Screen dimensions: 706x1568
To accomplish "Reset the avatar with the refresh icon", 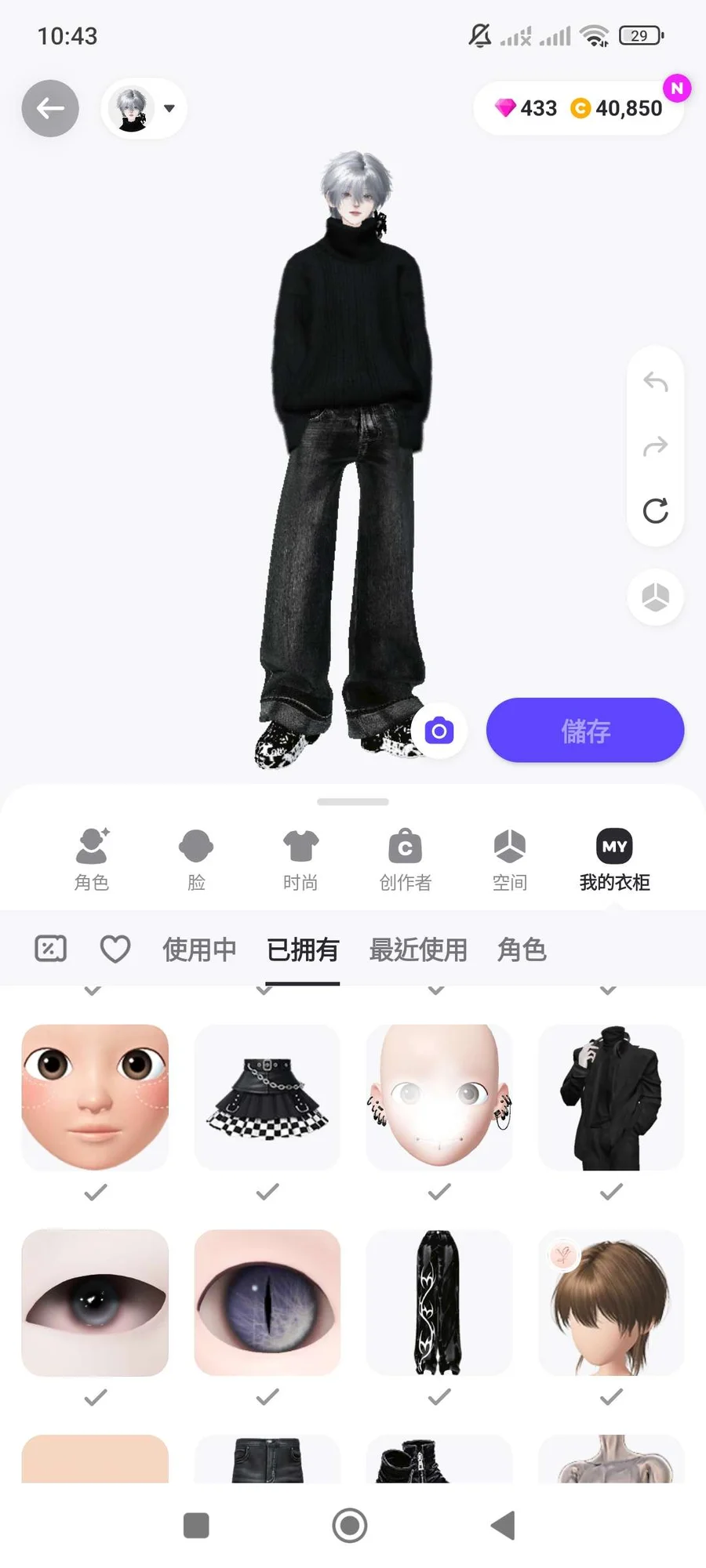I will point(656,511).
